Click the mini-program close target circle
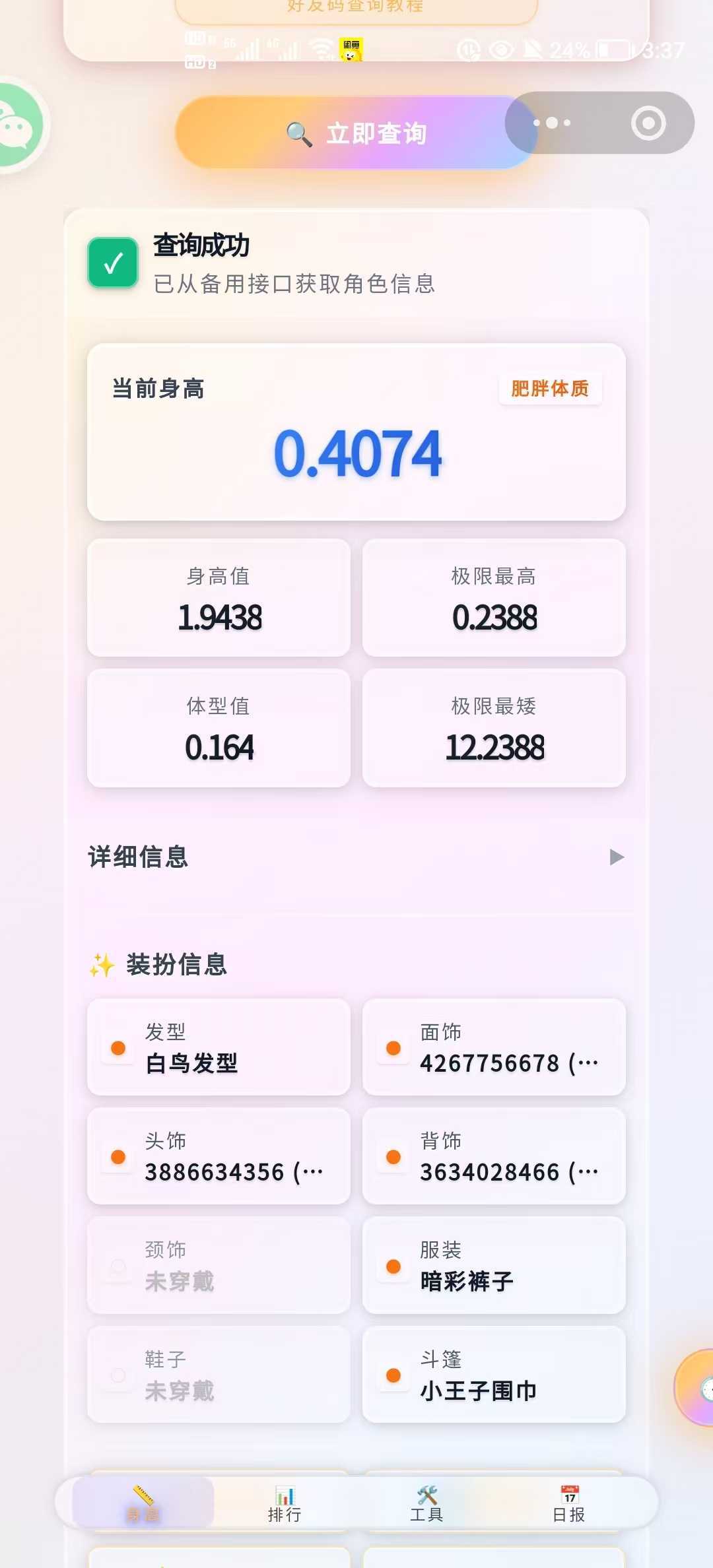This screenshot has height=1568, width=713. [x=649, y=123]
